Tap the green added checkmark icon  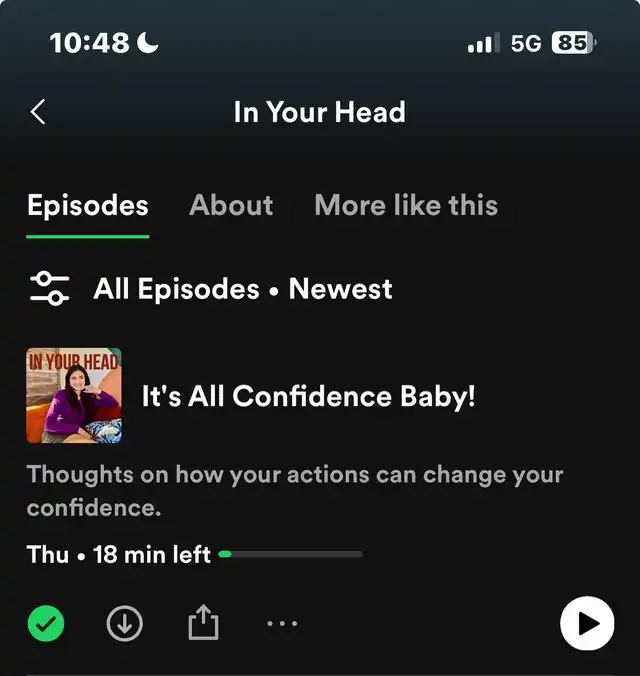(46, 625)
